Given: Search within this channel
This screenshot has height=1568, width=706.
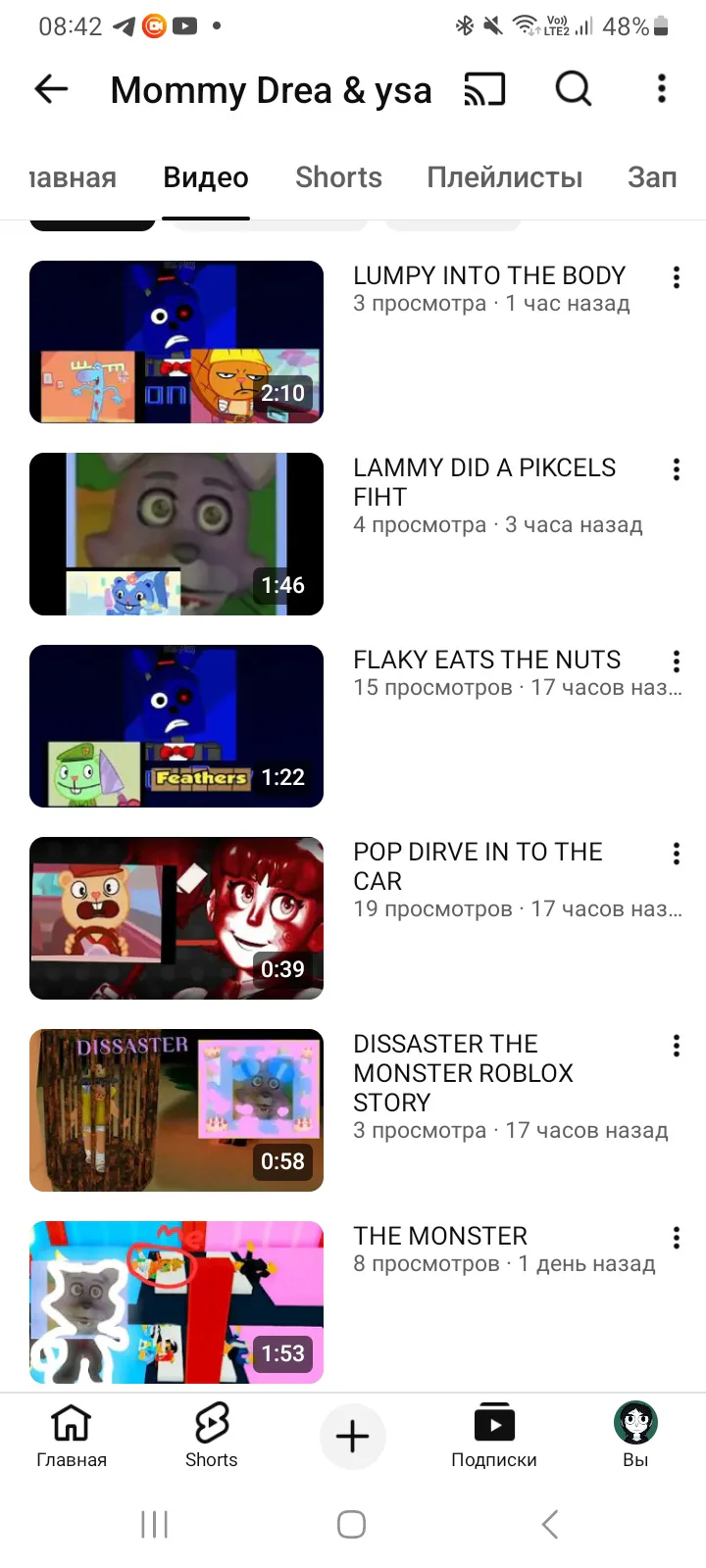Looking at the screenshot, I should tap(574, 89).
